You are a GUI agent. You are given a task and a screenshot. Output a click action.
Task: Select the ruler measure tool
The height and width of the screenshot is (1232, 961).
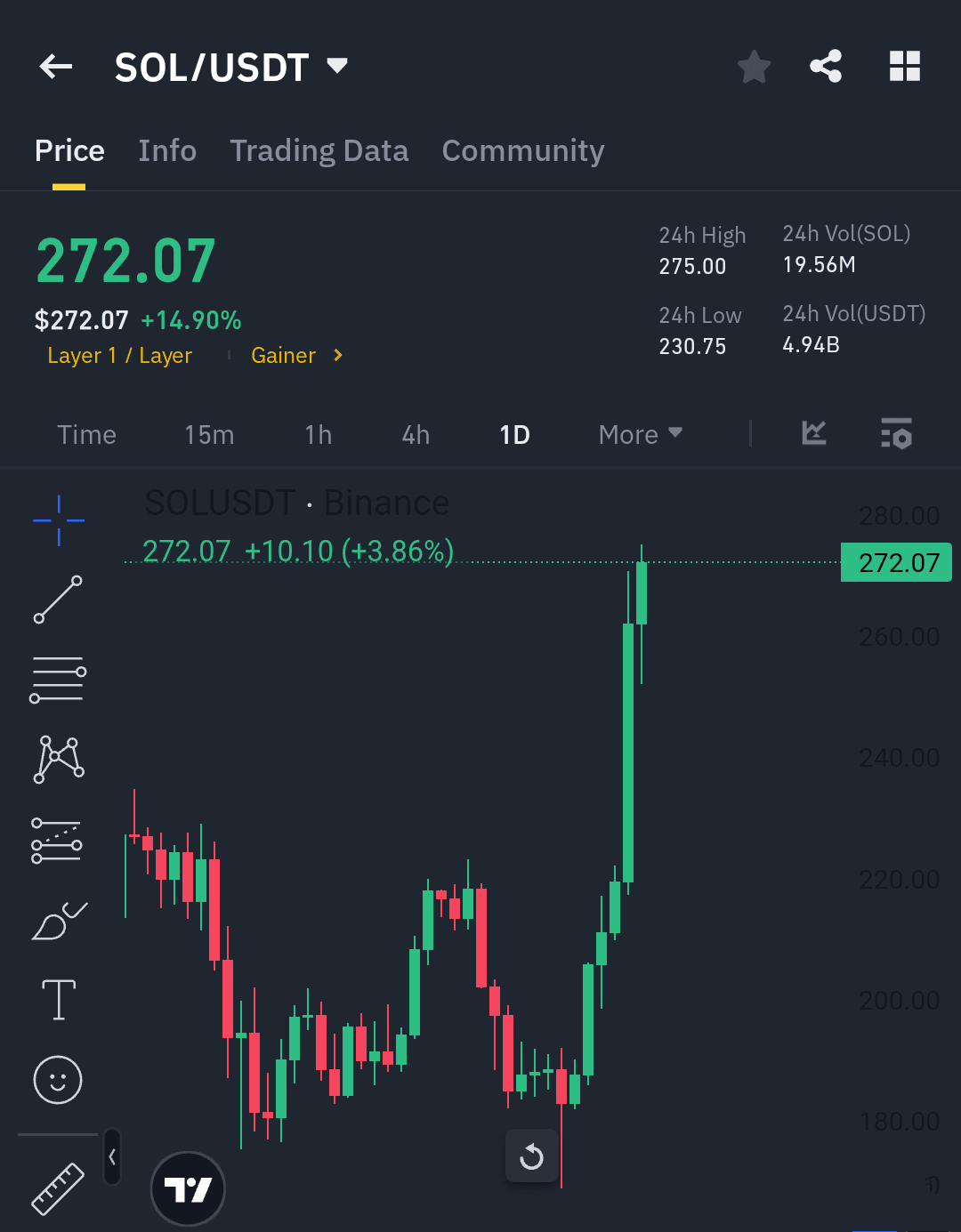coord(58,1188)
